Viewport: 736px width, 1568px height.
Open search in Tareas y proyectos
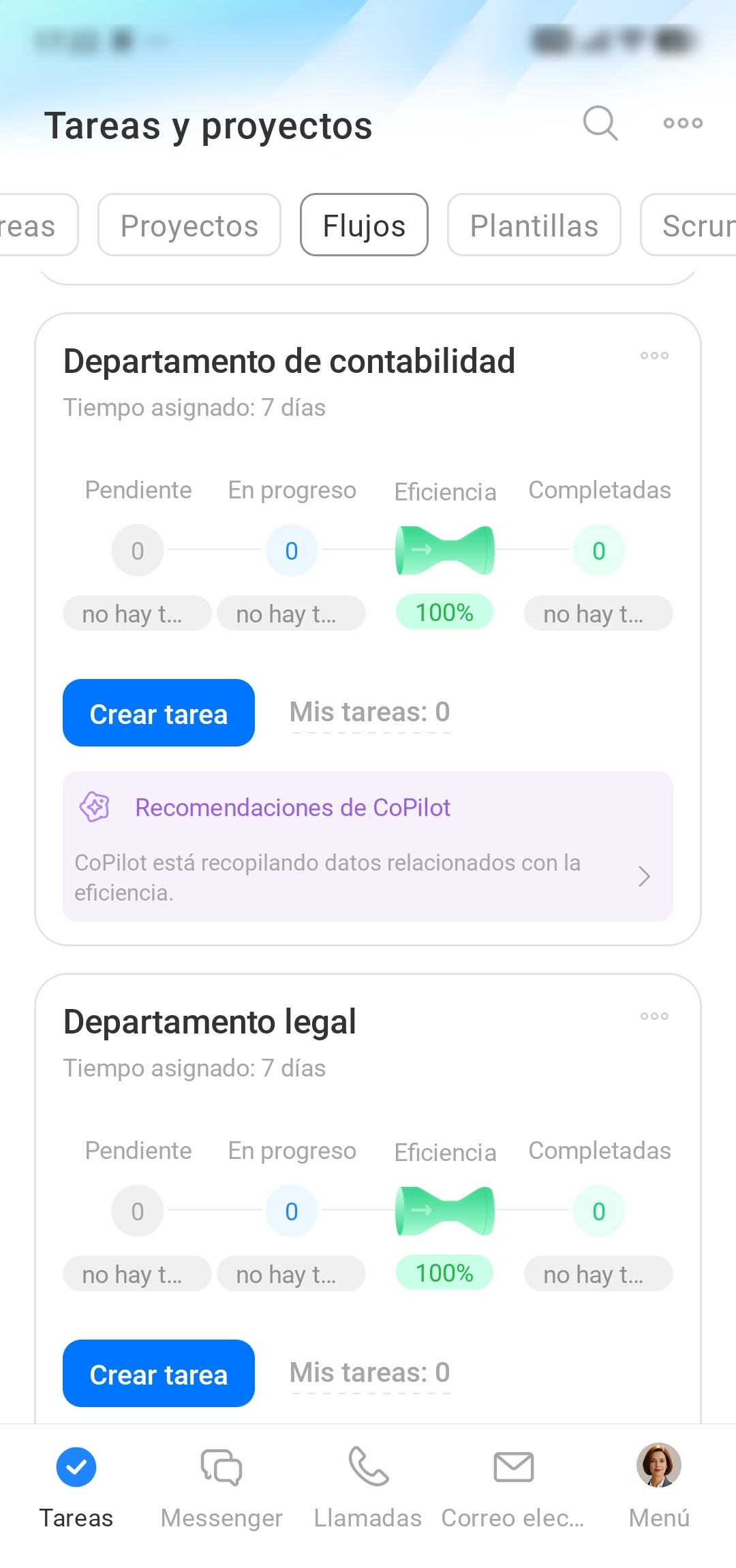(x=600, y=123)
